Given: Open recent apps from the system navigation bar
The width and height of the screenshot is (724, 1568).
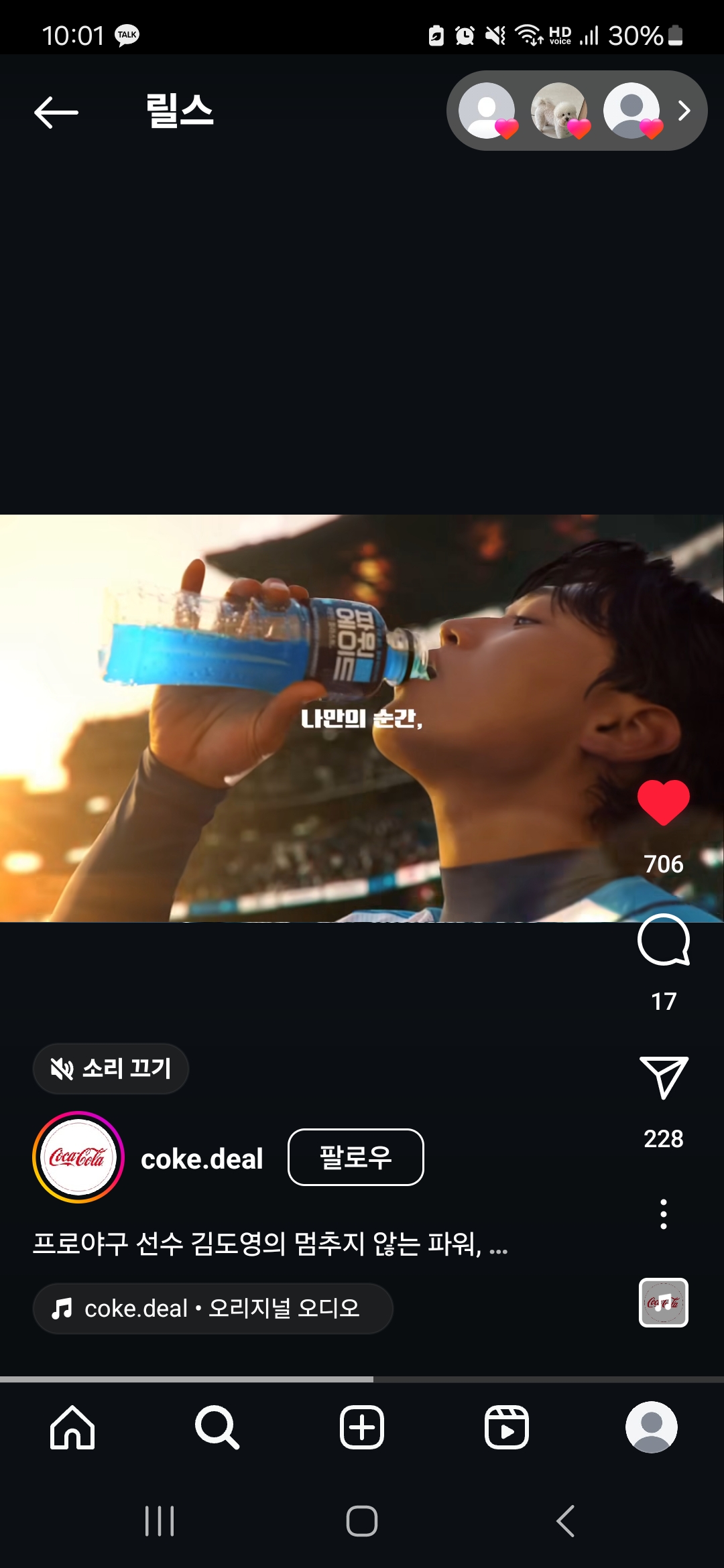Looking at the screenshot, I should click(x=160, y=1521).
